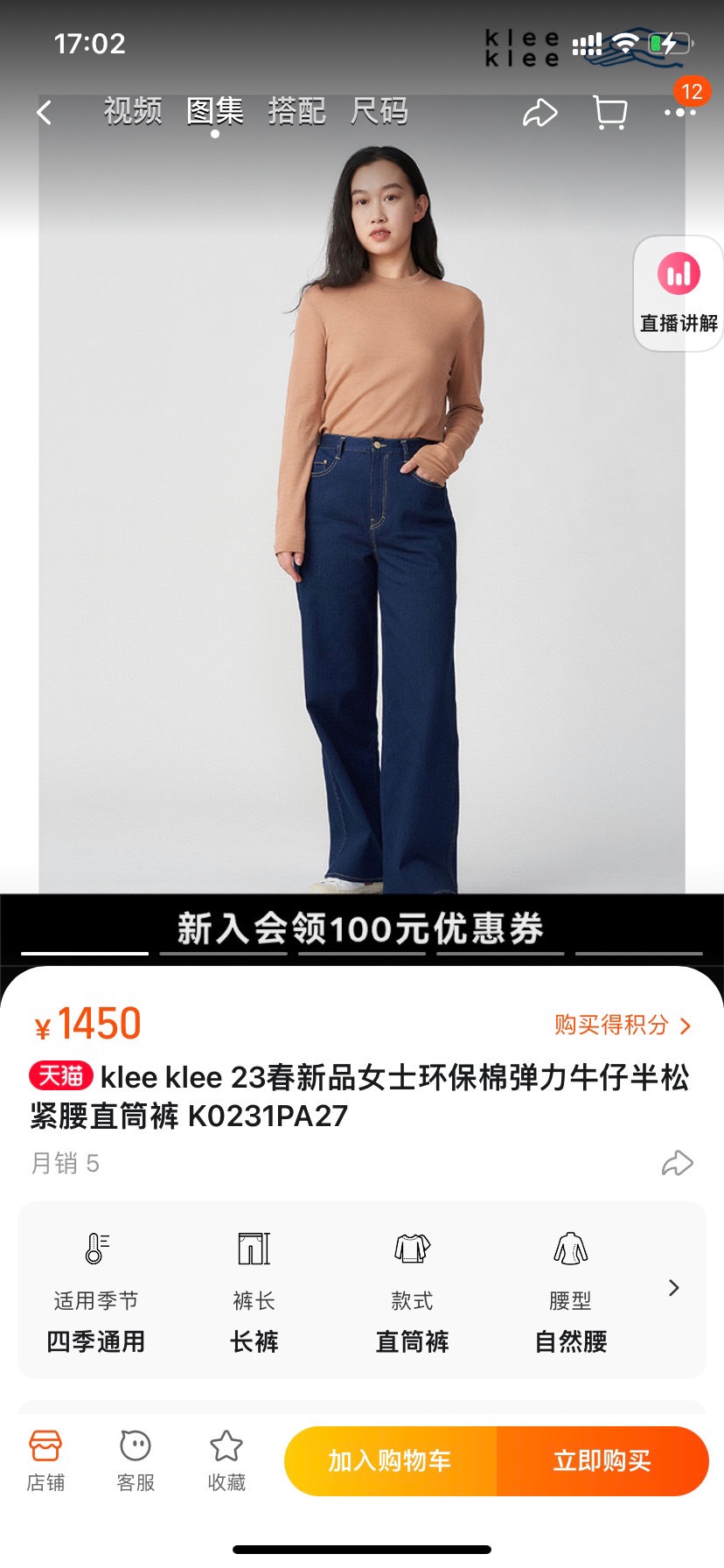Switch to the 视频 tab

click(133, 112)
